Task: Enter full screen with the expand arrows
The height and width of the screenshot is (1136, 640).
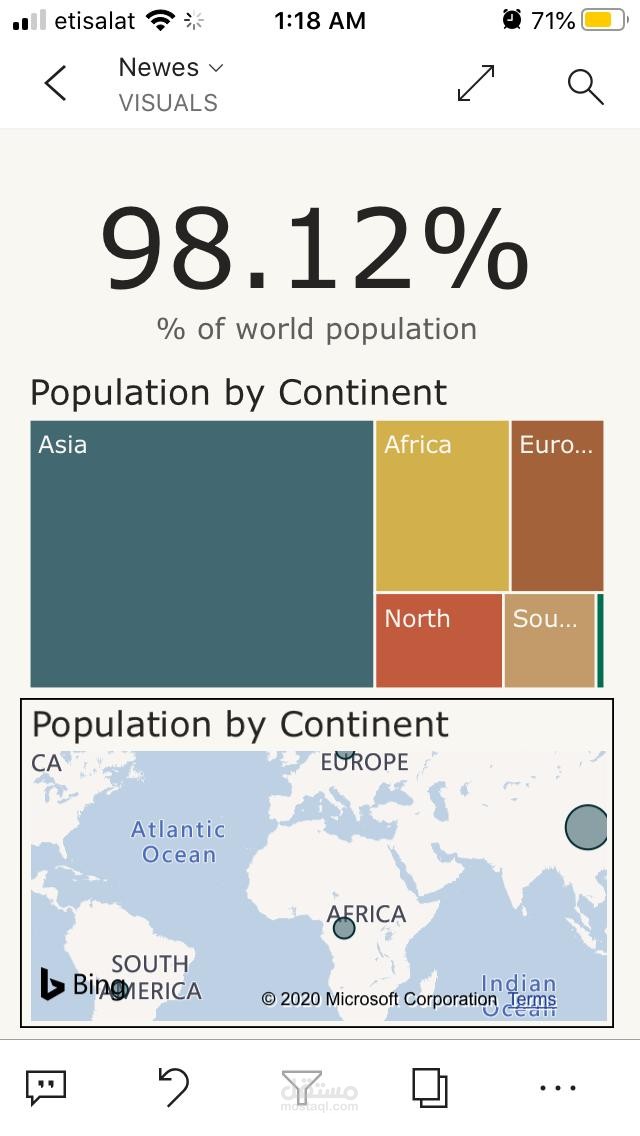Action: click(x=476, y=83)
